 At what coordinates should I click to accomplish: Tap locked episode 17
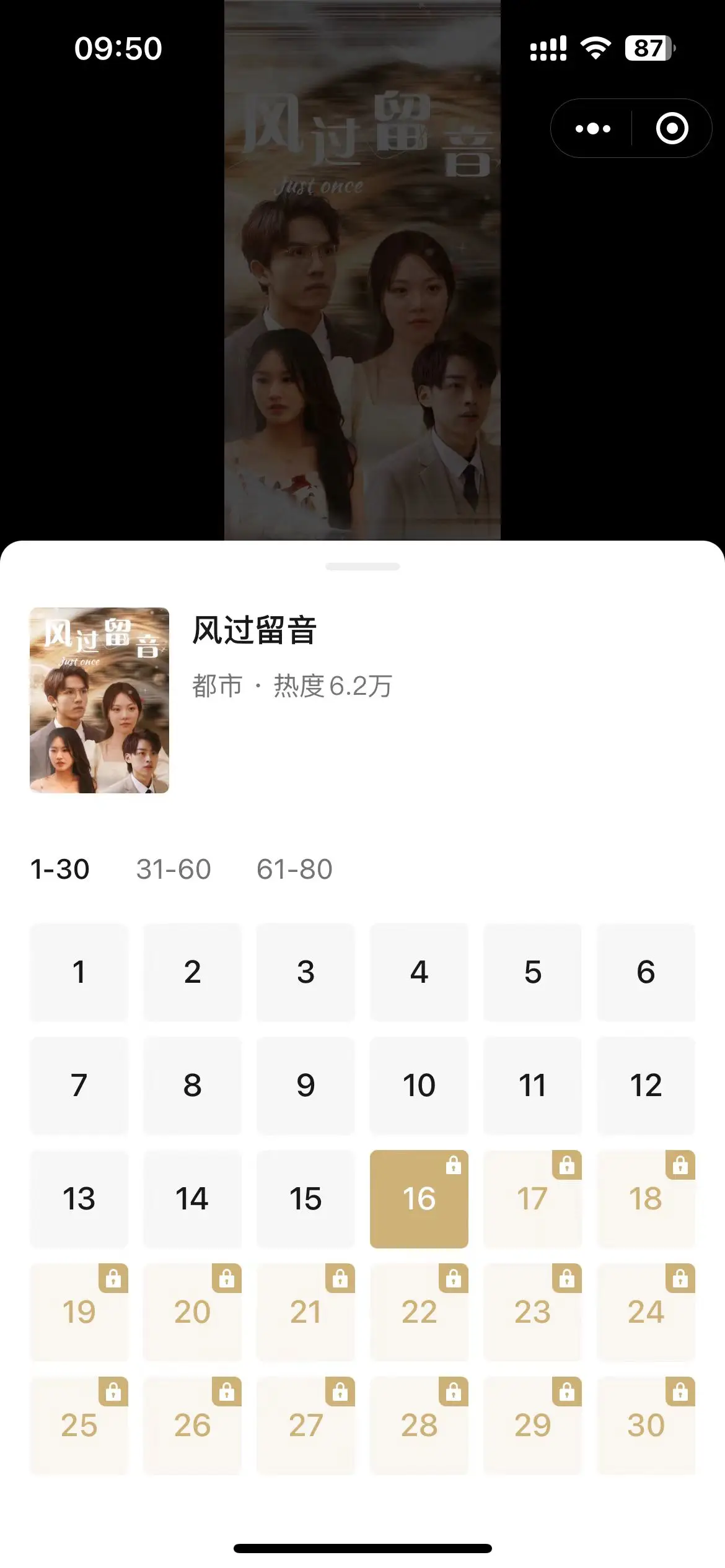[532, 1199]
